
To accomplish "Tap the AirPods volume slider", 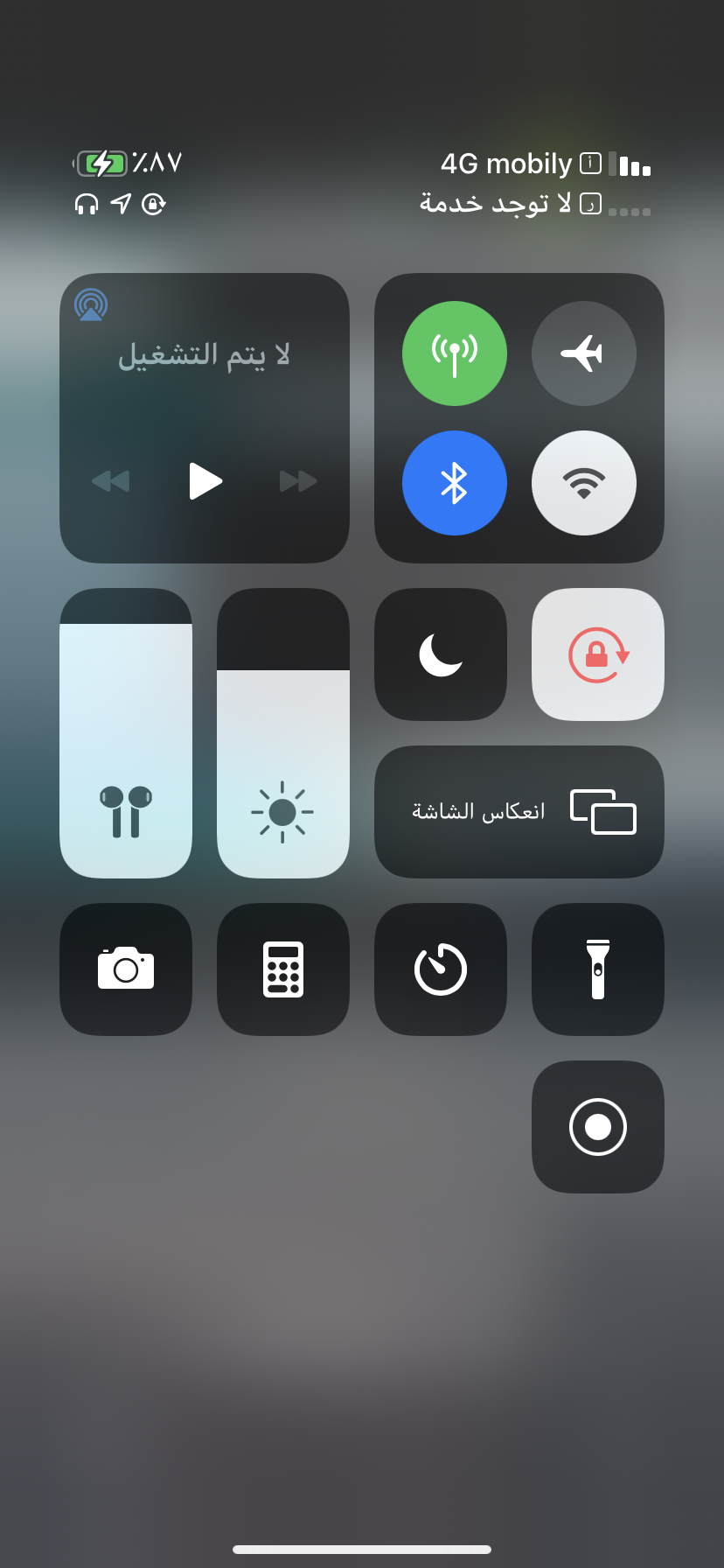I will click(126, 733).
